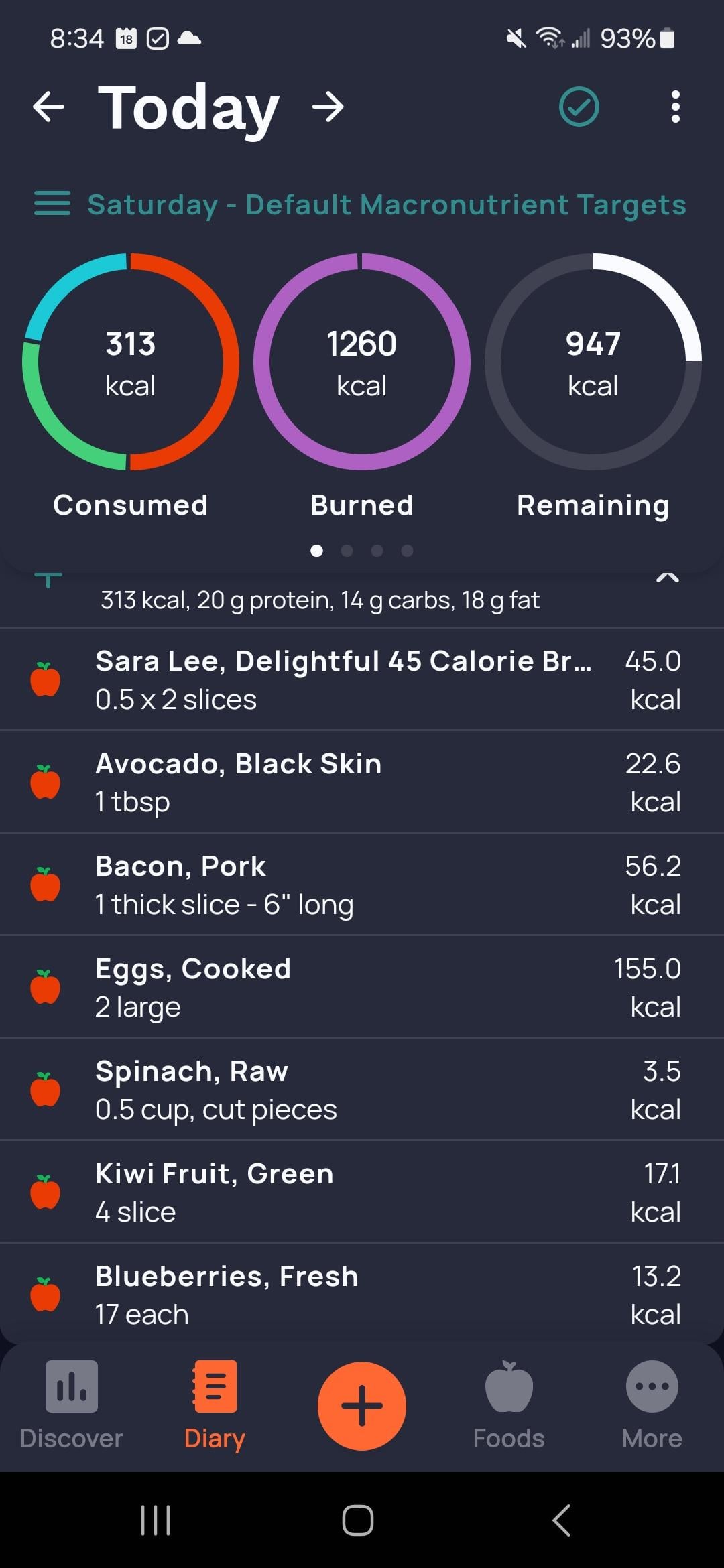Screen dimensions: 724x1568
Task: Switch to the Discover tab
Action: (x=72, y=1405)
